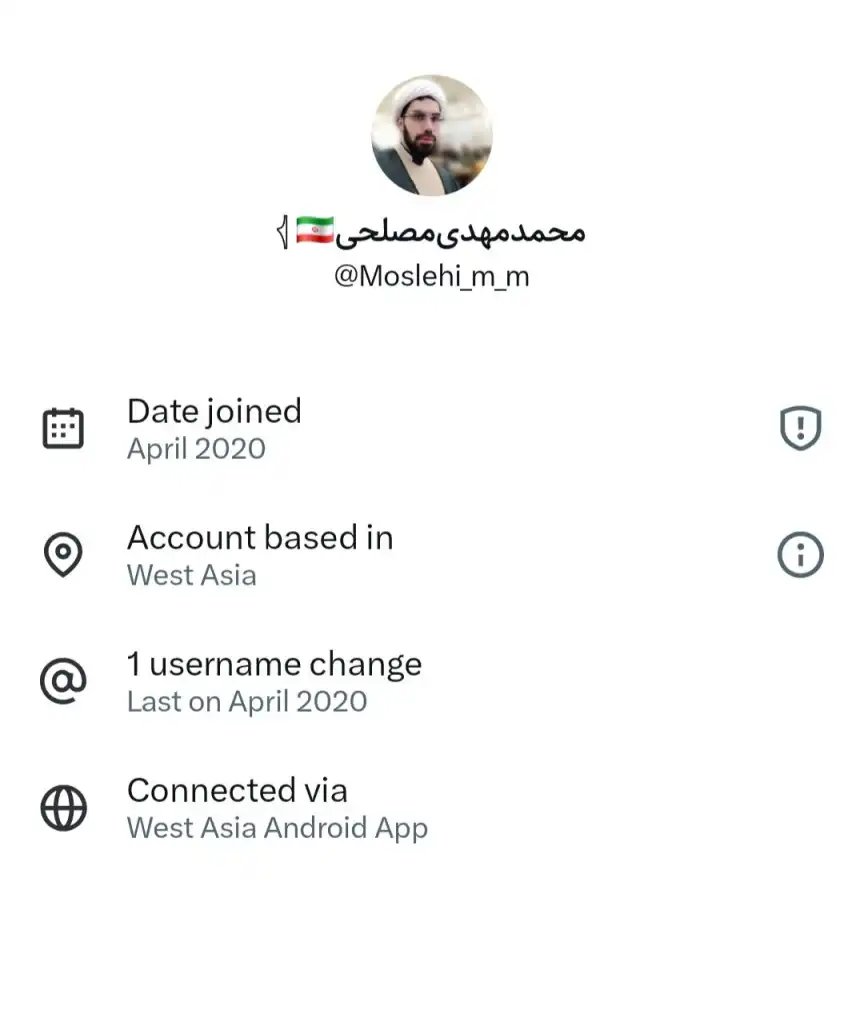Click the April 2020 join date text
The height and width of the screenshot is (1010, 864).
[195, 449]
